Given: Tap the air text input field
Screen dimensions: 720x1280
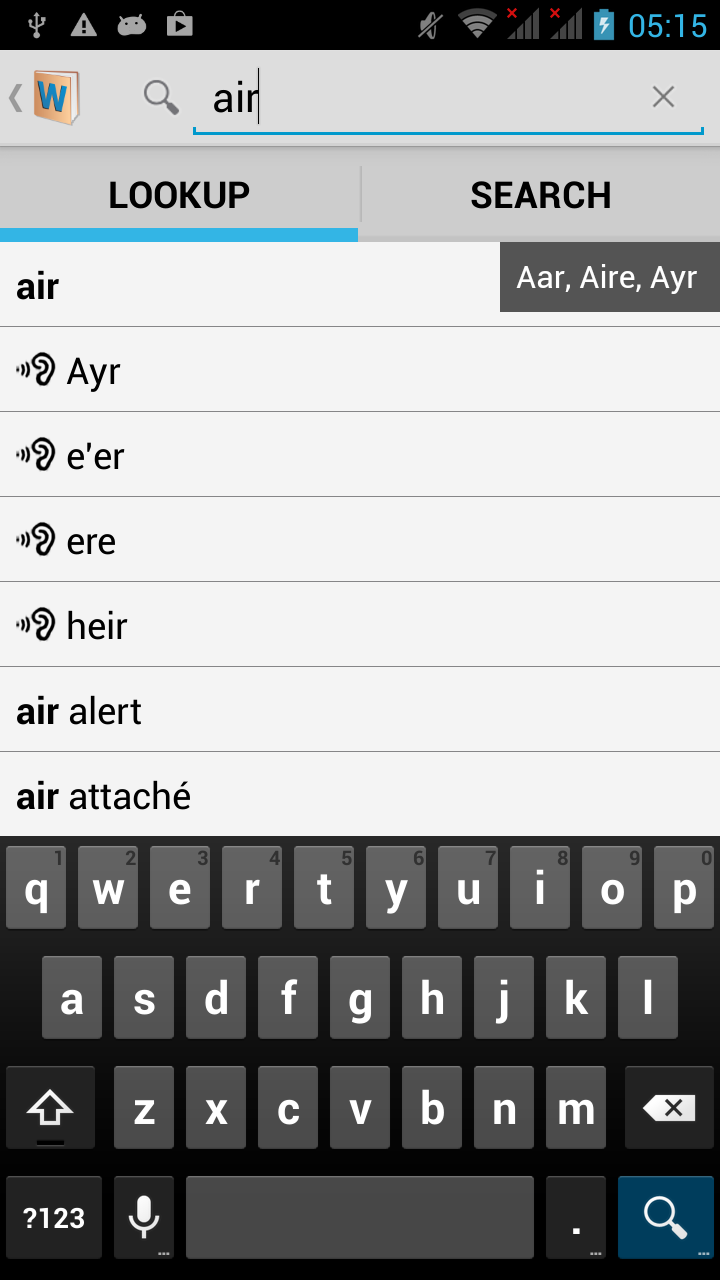Looking at the screenshot, I should tap(400, 97).
